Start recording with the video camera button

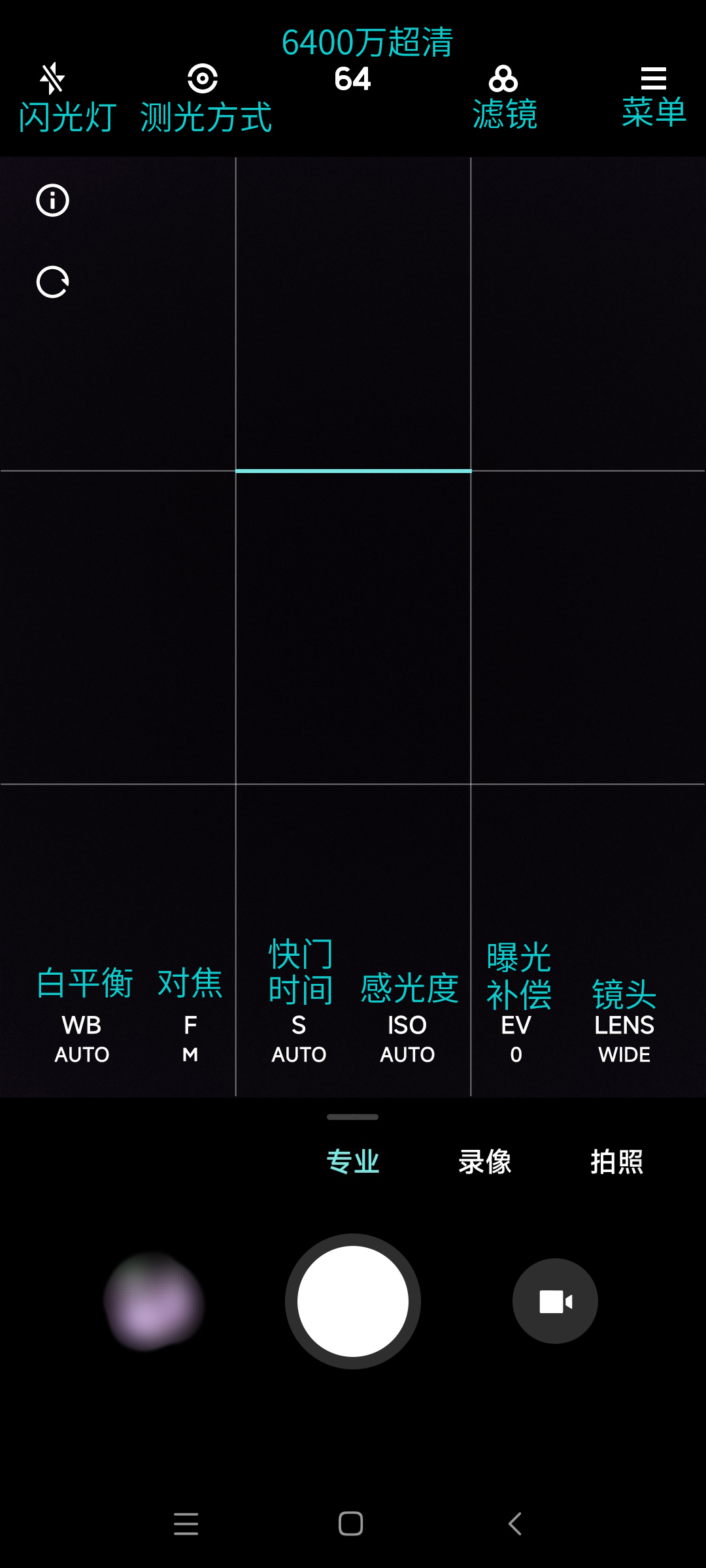[555, 1301]
